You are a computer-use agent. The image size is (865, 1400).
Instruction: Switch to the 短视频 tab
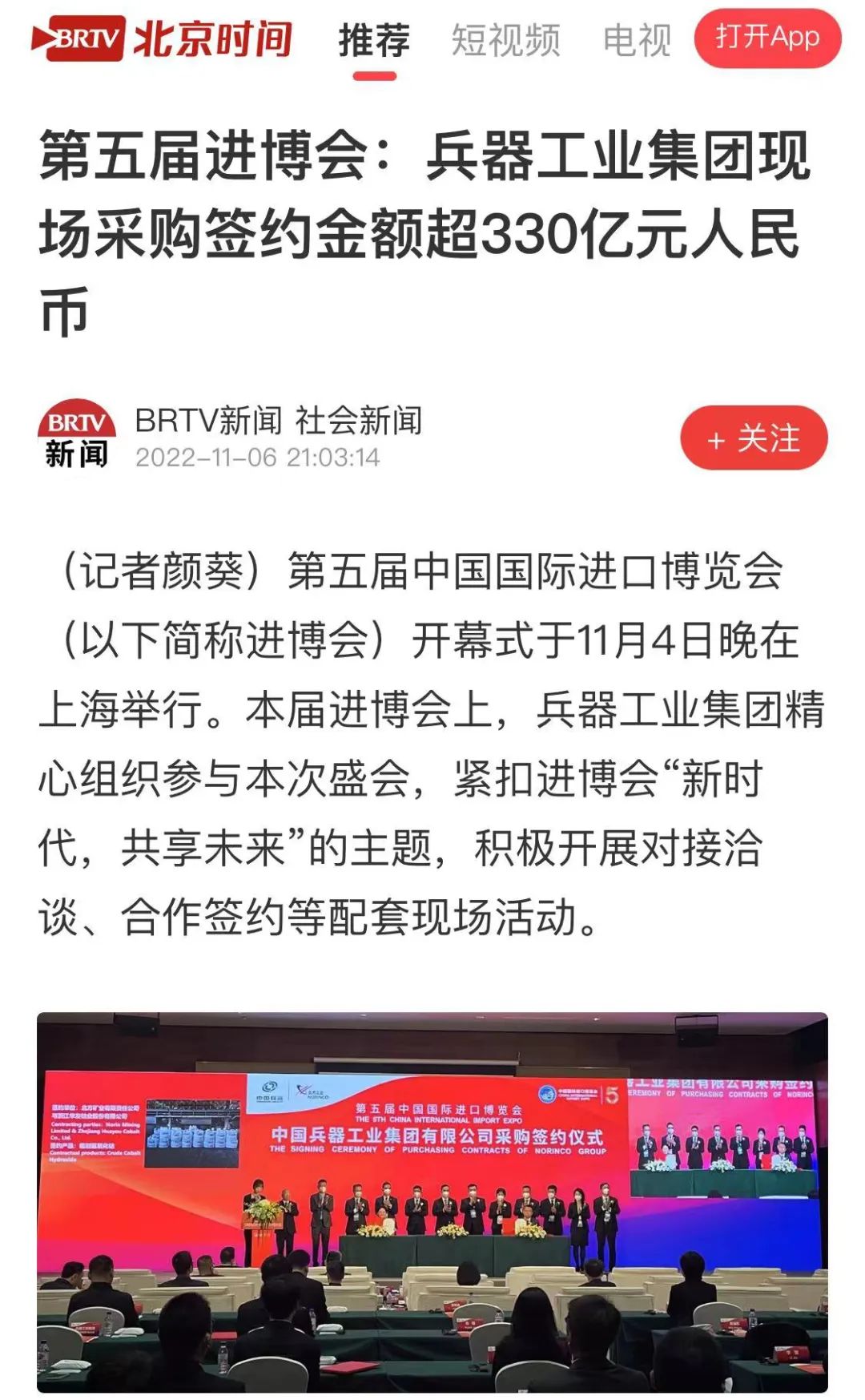505,40
